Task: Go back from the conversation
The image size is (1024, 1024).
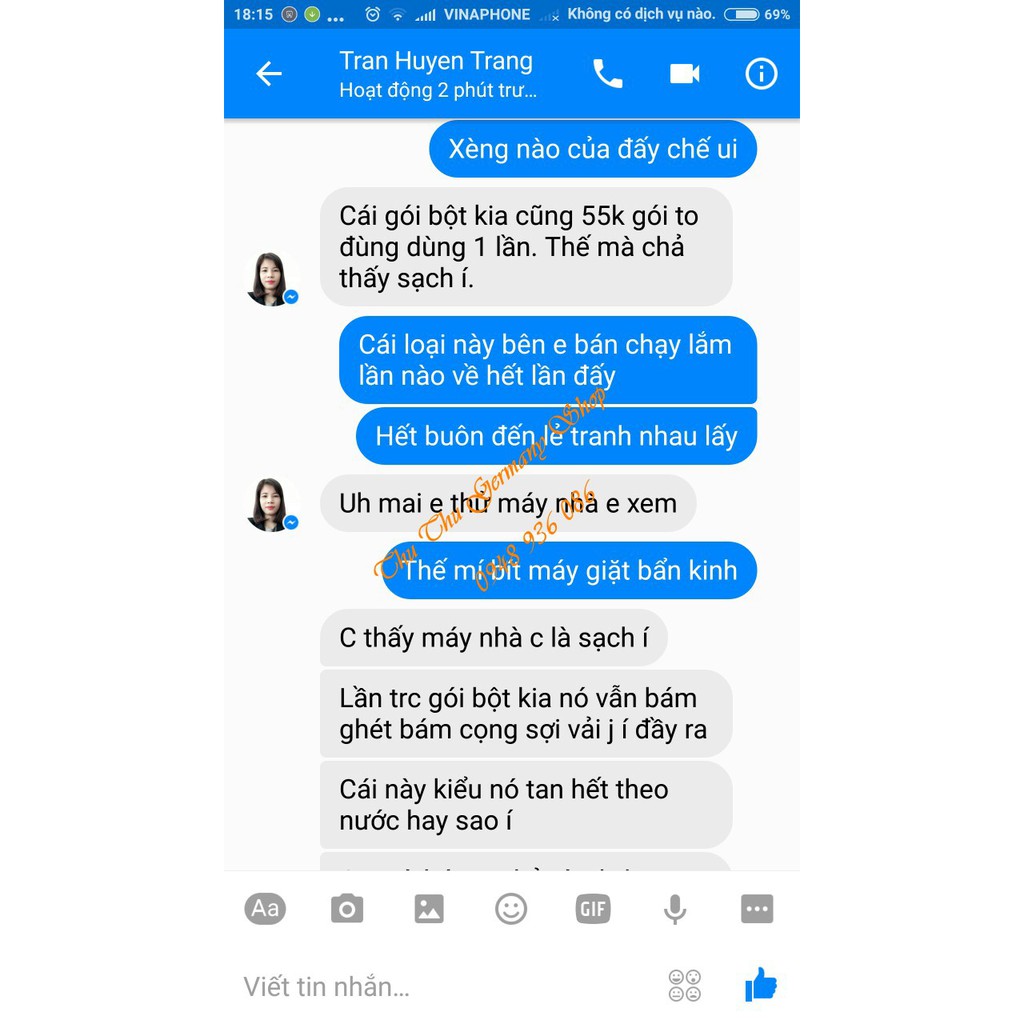Action: click(268, 74)
